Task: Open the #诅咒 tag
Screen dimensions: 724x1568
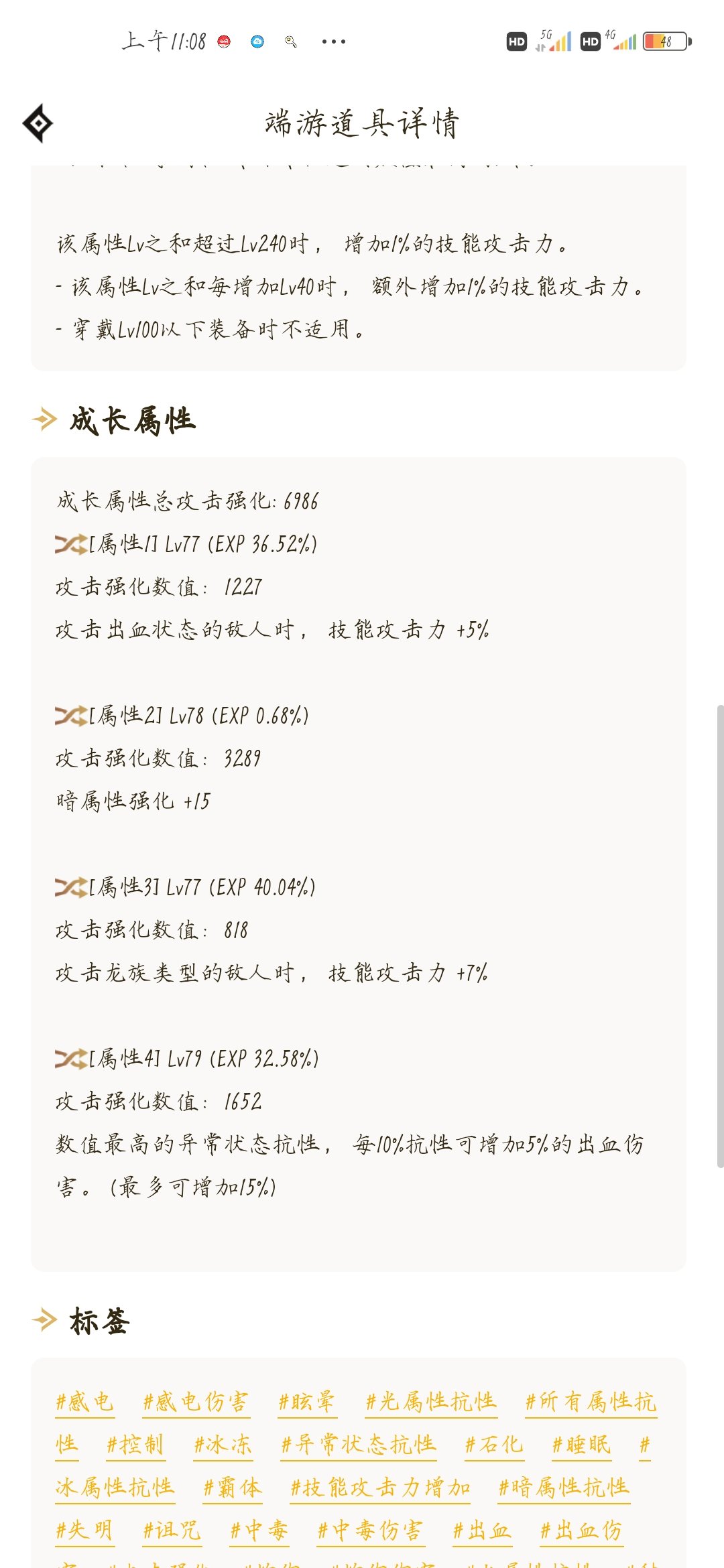Action: (x=172, y=1530)
